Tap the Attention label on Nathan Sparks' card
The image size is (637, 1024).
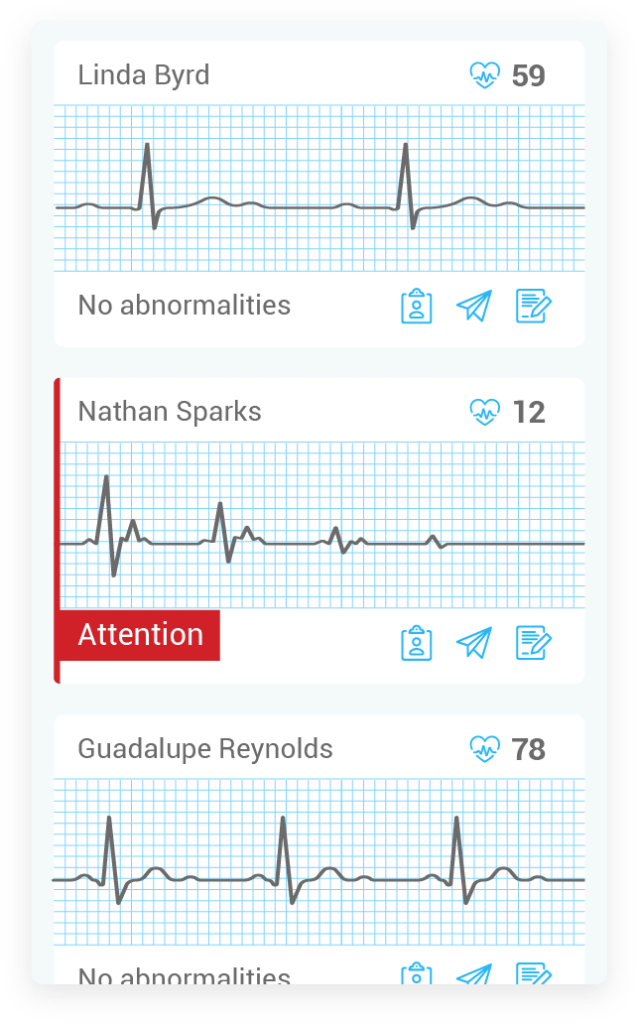(x=140, y=635)
